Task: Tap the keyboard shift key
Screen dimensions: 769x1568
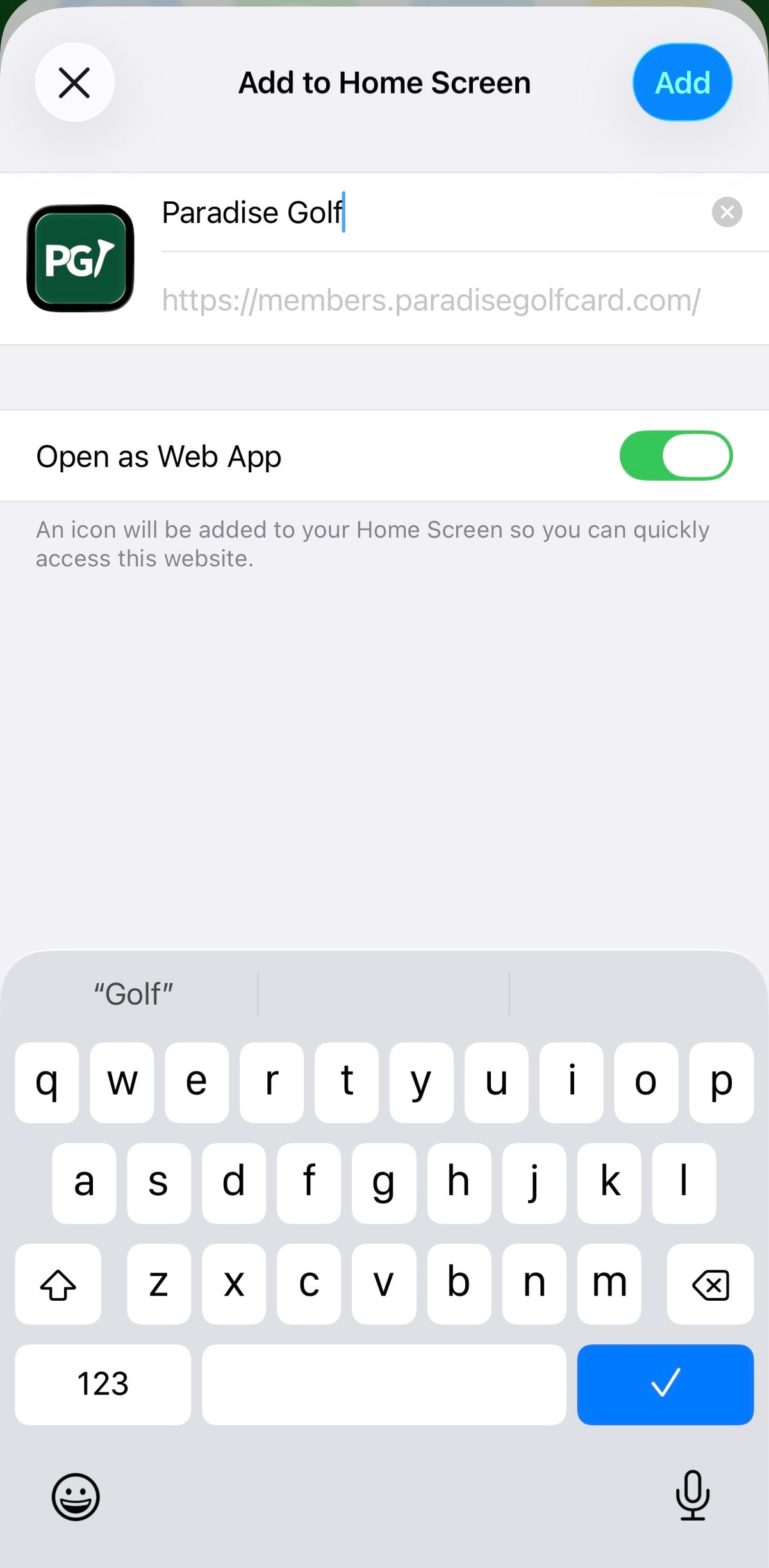Action: (x=58, y=1284)
